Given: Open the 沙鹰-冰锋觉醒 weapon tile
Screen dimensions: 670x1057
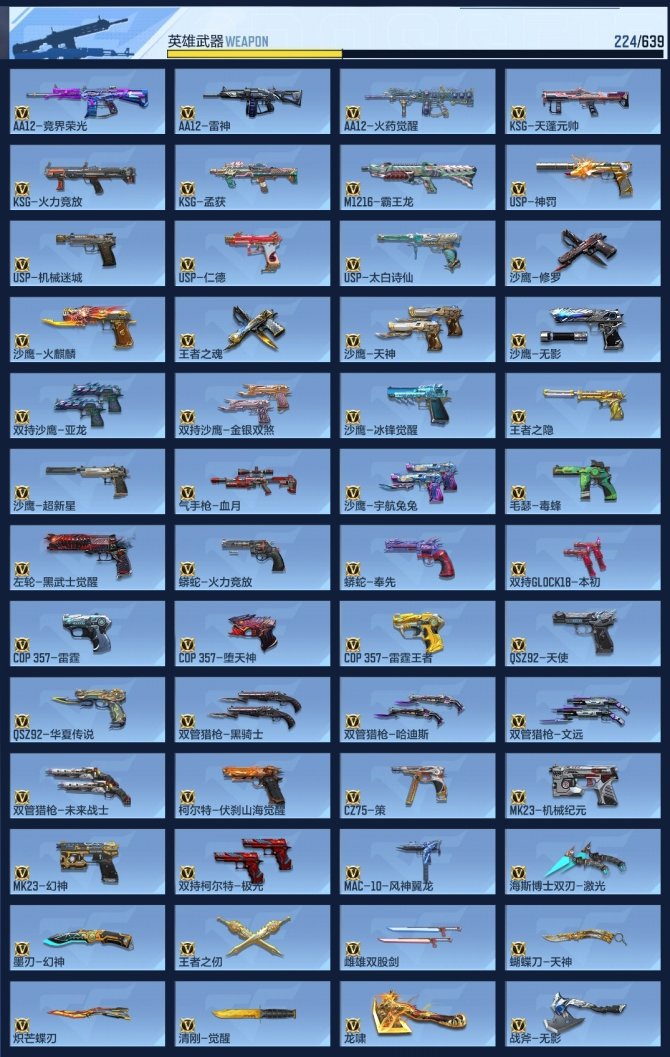Looking at the screenshot, I should click(417, 405).
